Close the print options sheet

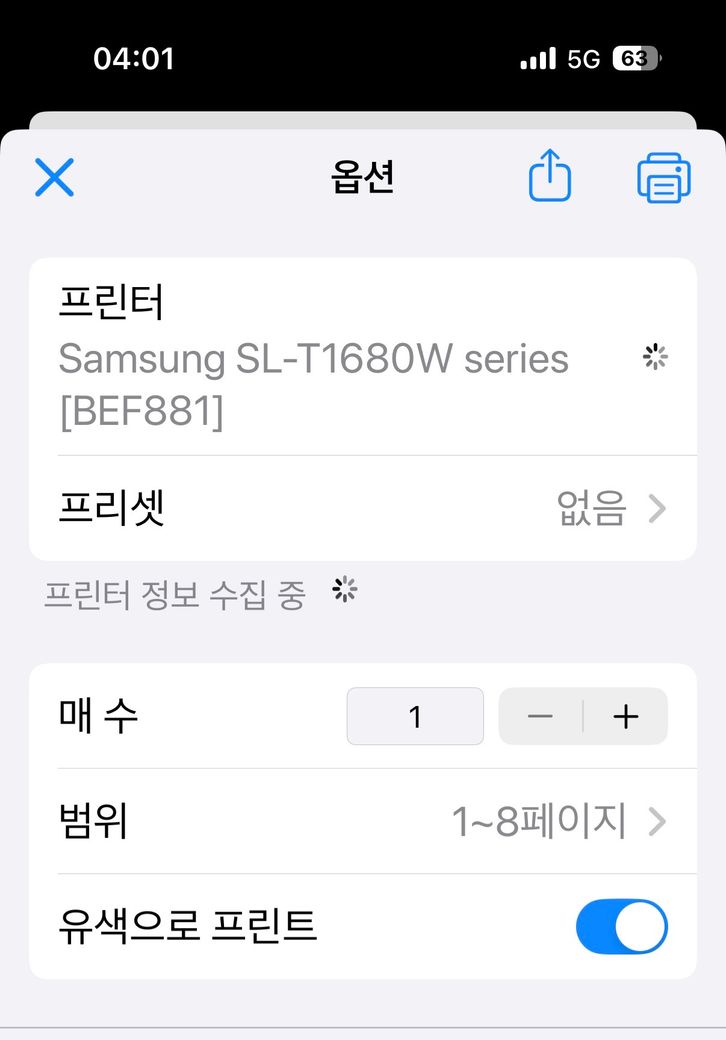(54, 178)
